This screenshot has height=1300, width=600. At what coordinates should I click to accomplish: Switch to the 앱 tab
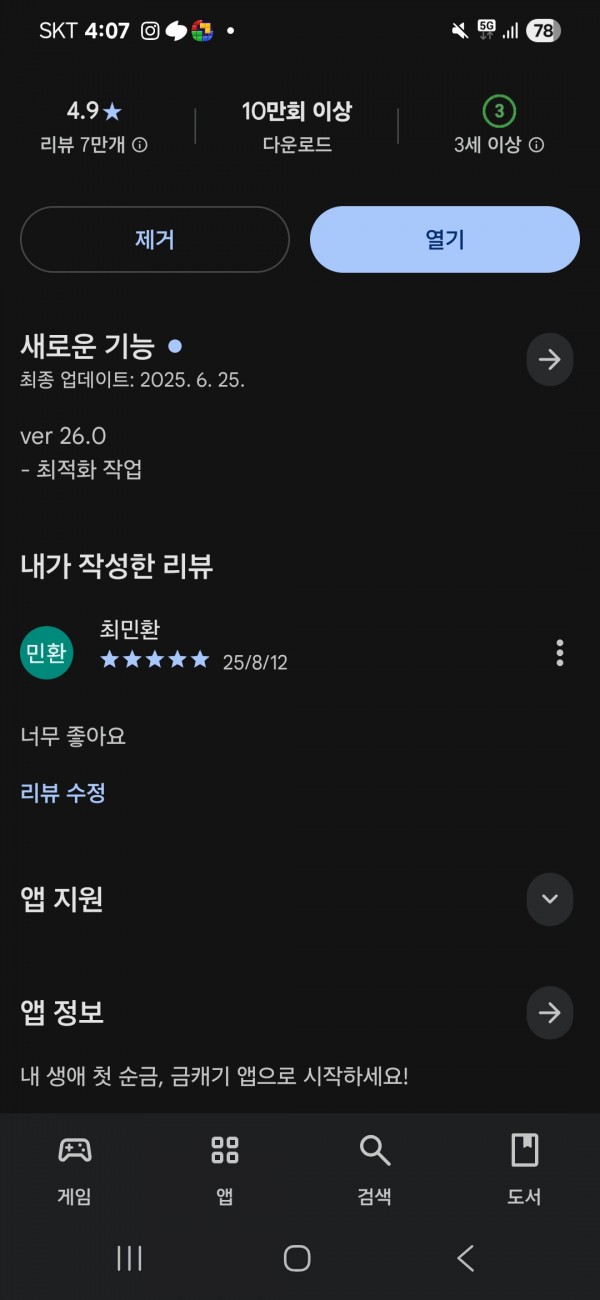pos(225,1169)
